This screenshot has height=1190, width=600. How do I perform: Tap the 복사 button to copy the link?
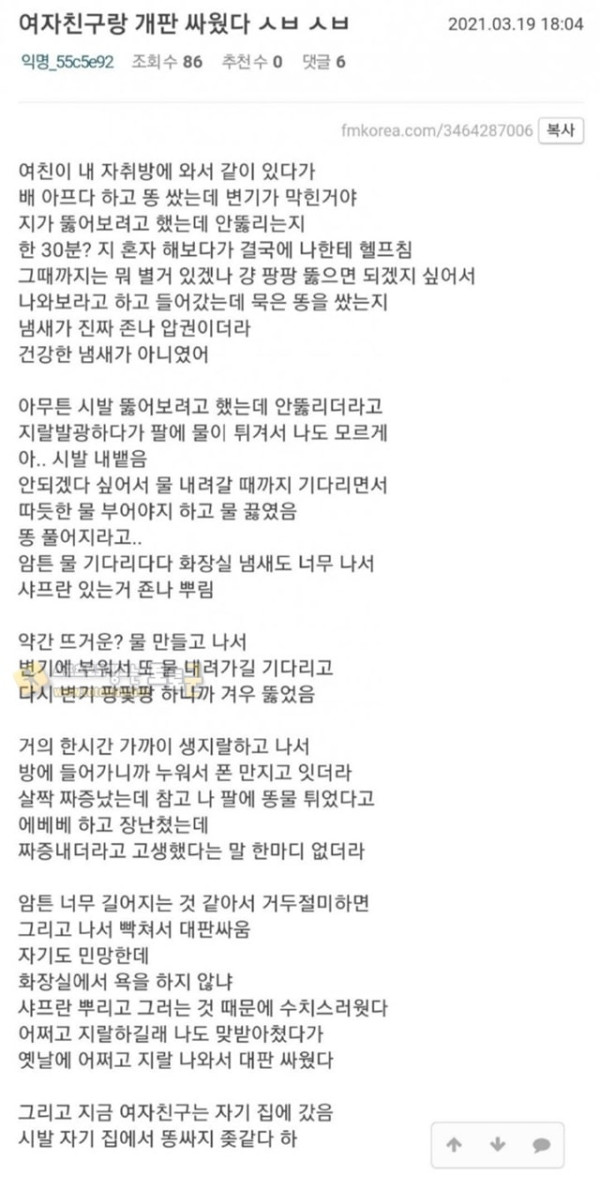tap(561, 131)
